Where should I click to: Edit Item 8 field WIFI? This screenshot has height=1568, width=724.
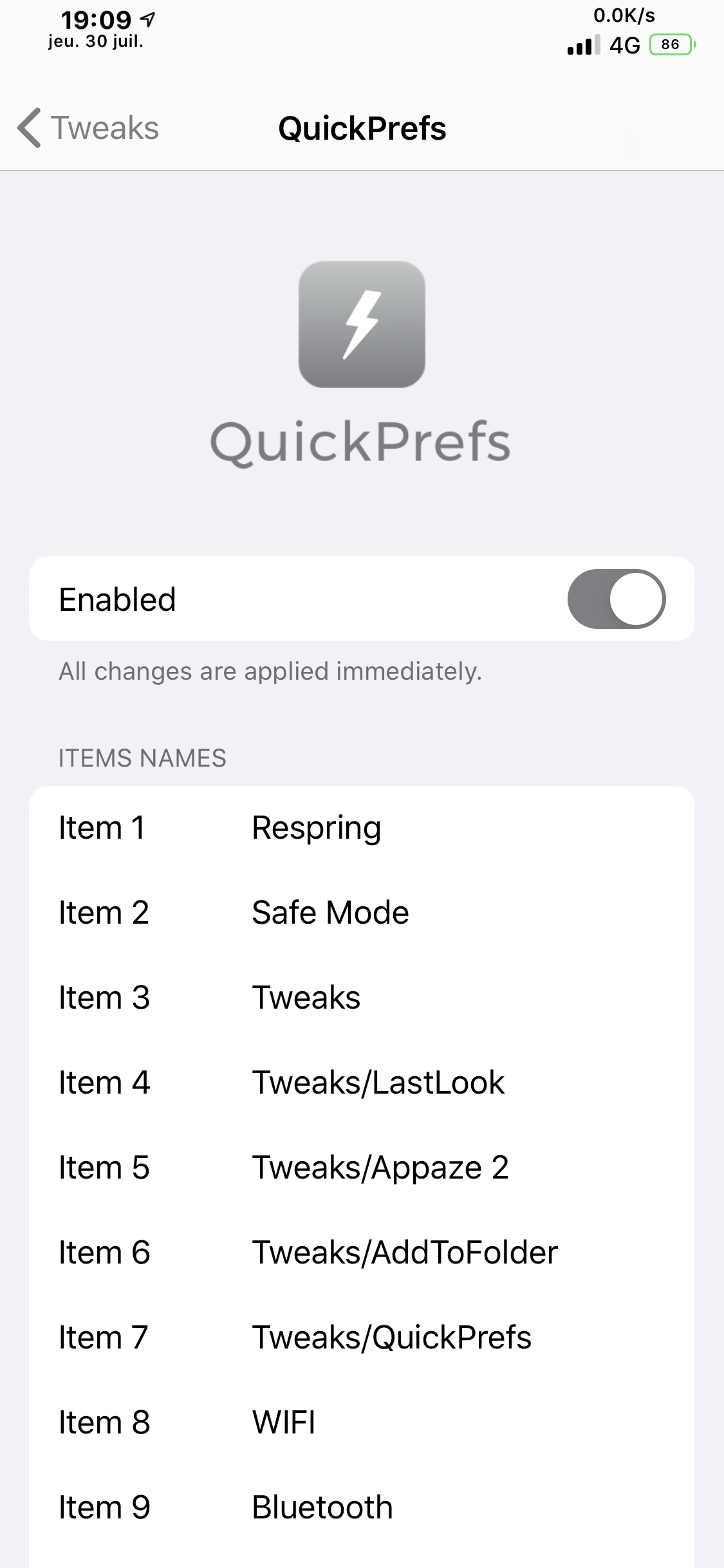click(x=457, y=1423)
